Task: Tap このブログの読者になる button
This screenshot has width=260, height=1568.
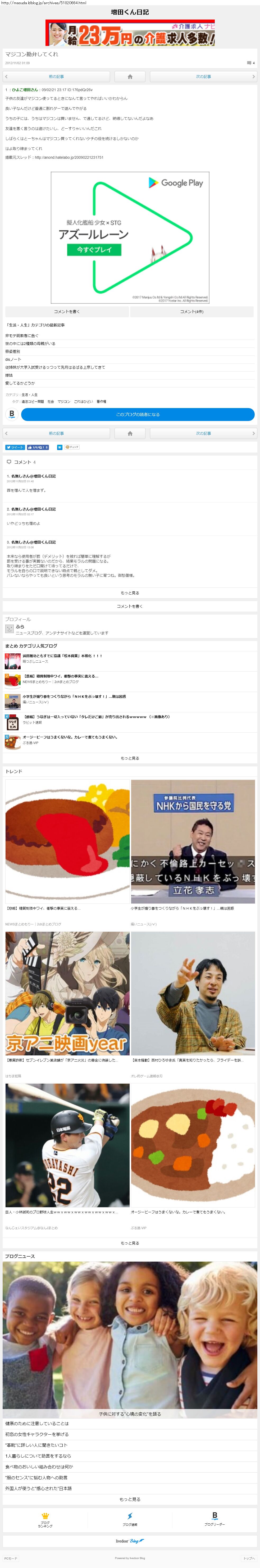Action: (x=138, y=415)
